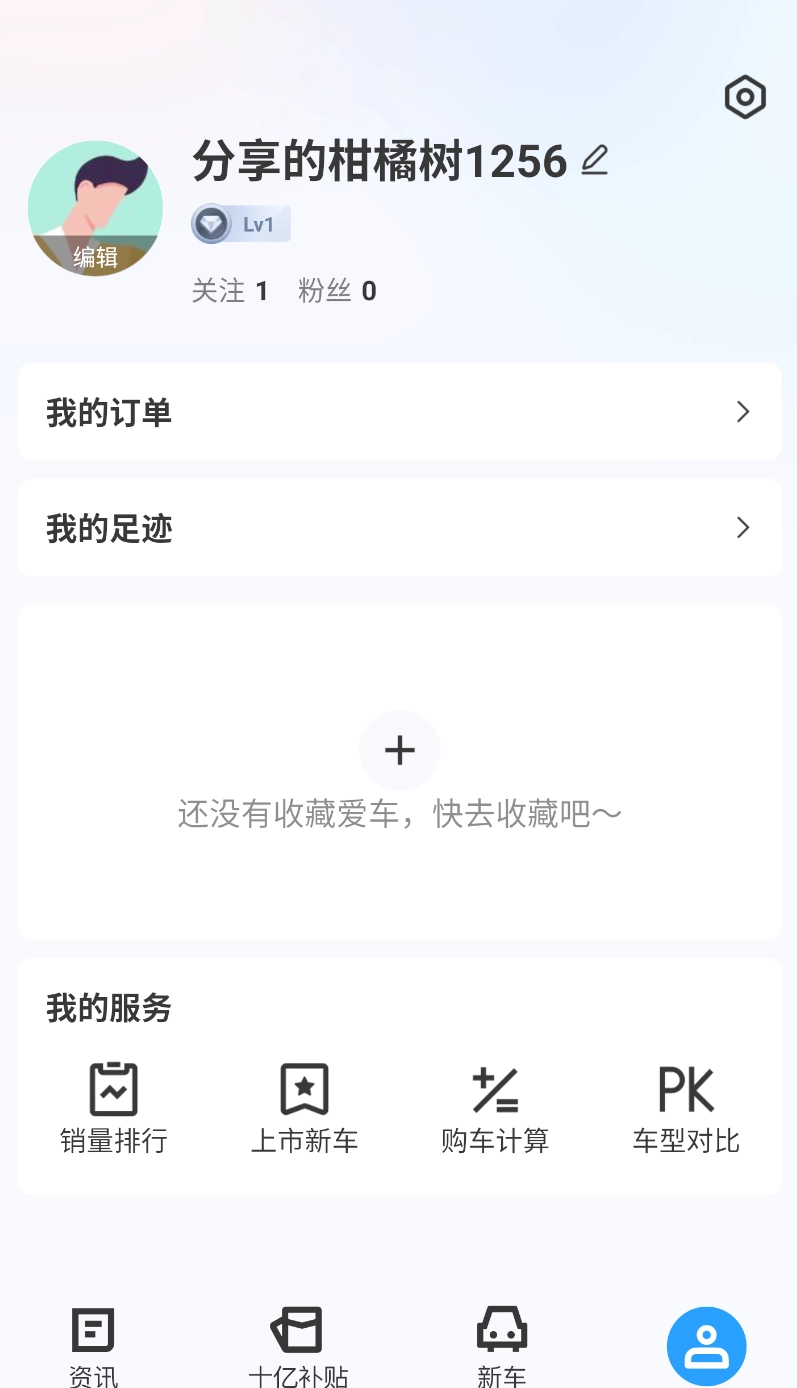
Task: Edit the nickname using the pencil icon
Action: pyautogui.click(x=595, y=160)
